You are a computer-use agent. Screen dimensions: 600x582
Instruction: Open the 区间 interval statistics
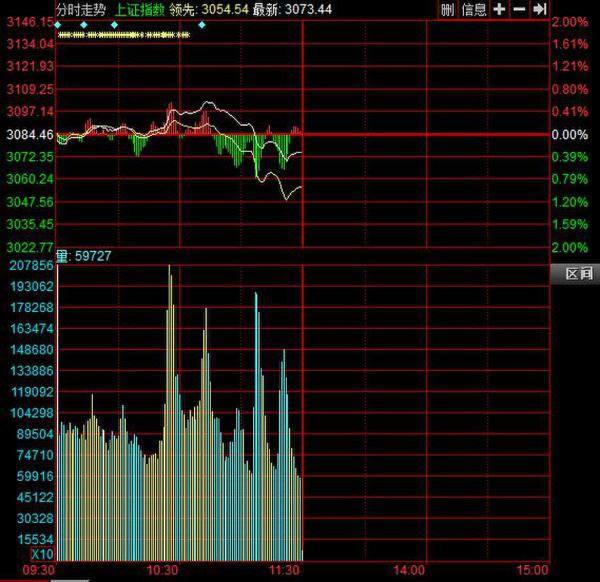(x=578, y=274)
